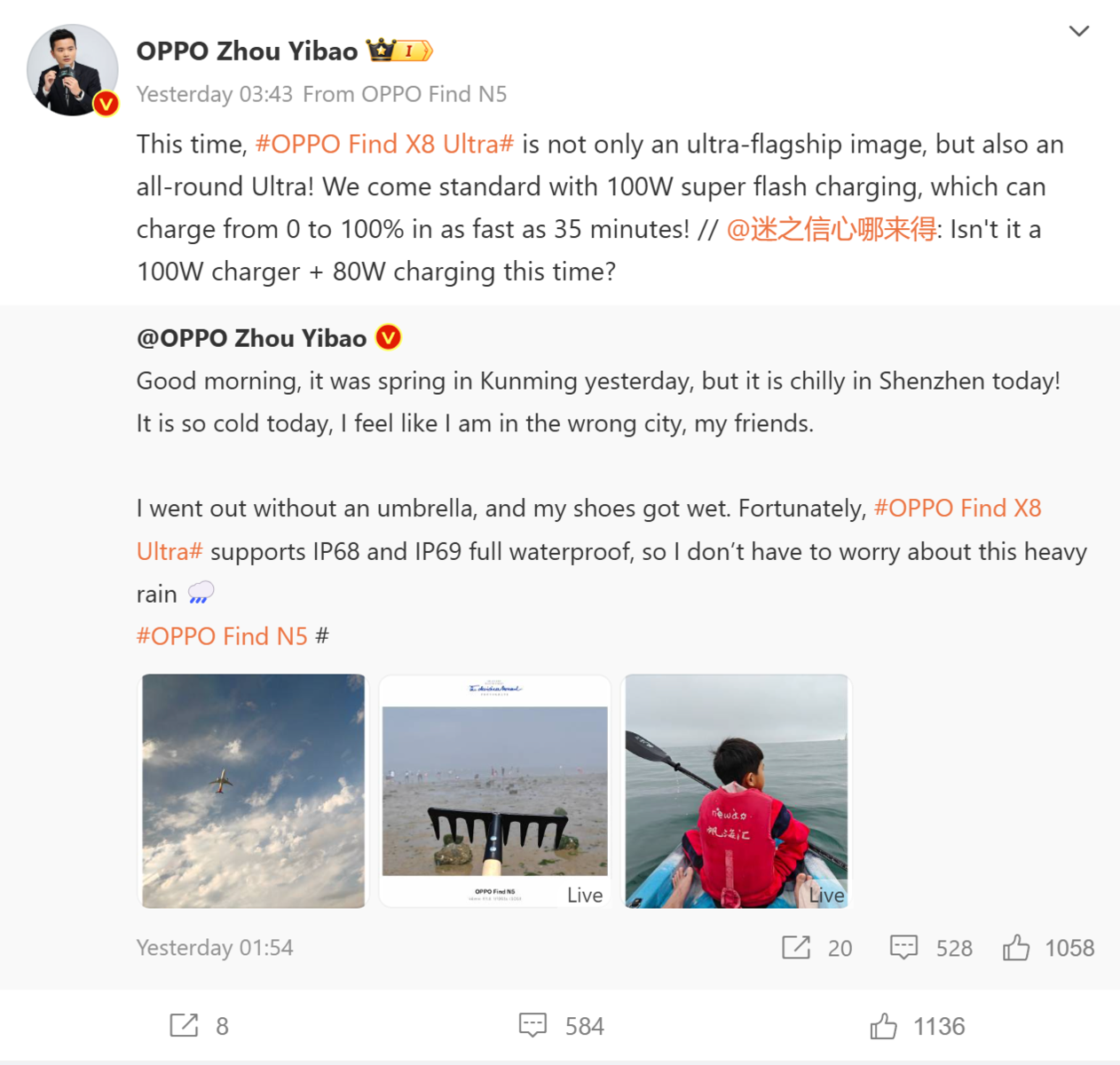Open @OPPO Zhou Yibao in quoted post
The height and width of the screenshot is (1065, 1120).
tap(251, 339)
